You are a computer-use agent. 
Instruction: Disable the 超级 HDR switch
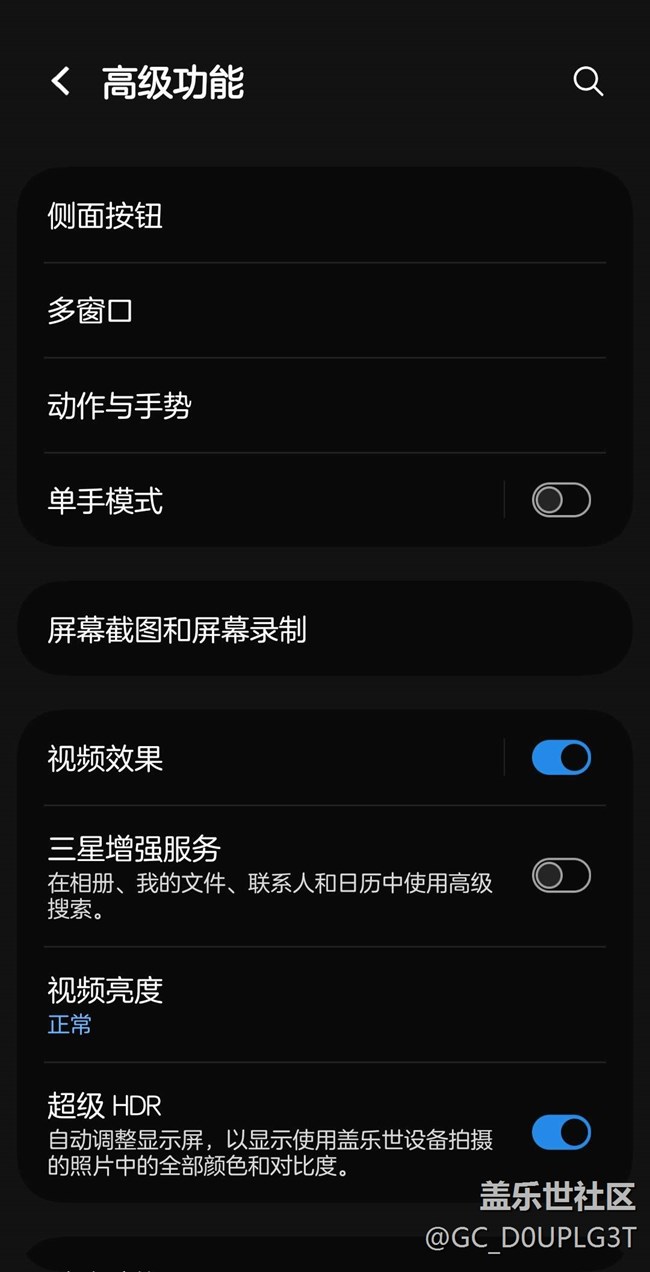561,1133
